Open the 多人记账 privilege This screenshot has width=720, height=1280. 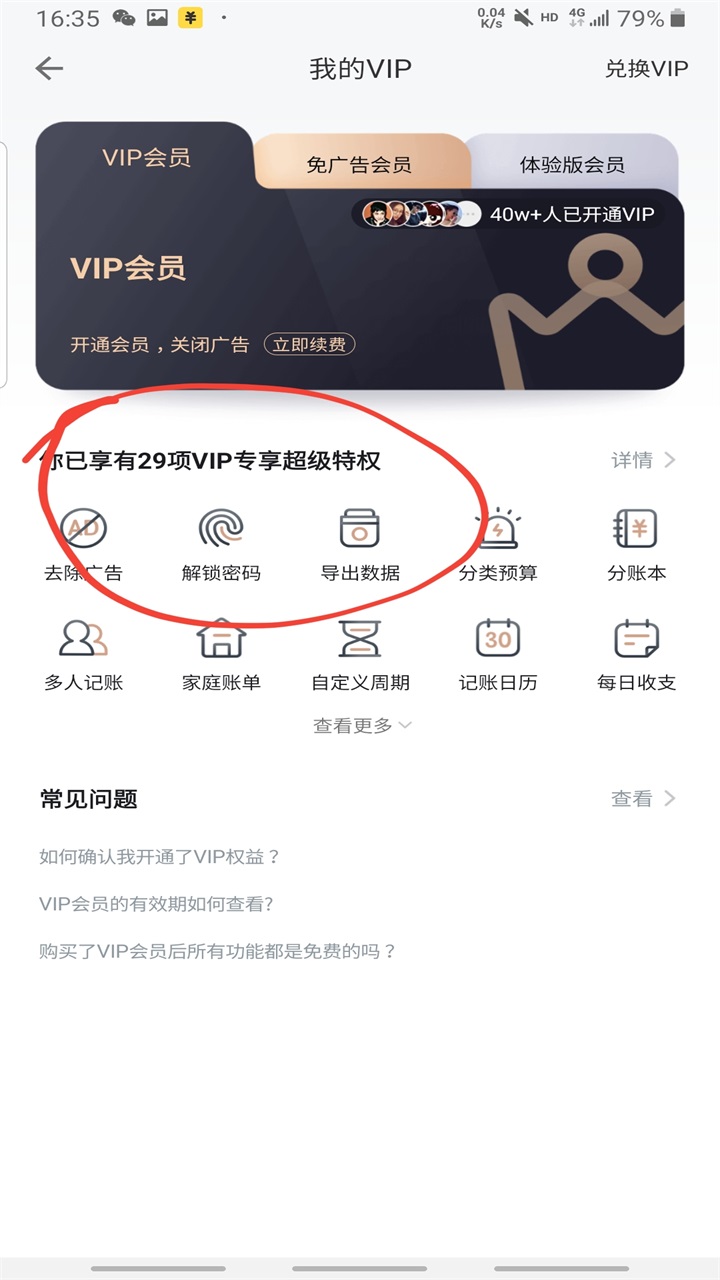tap(83, 655)
